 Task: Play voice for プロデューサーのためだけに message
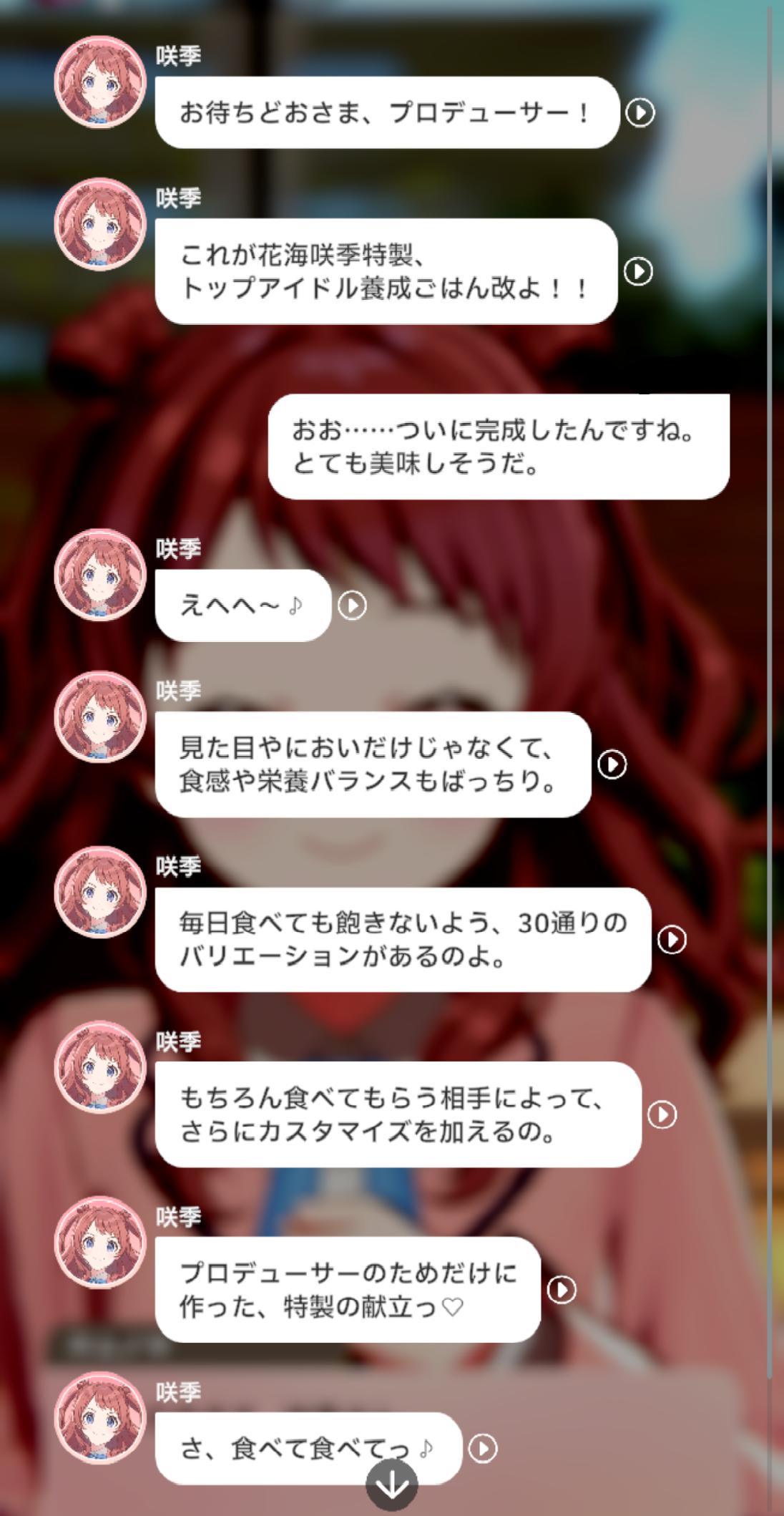[x=562, y=1290]
